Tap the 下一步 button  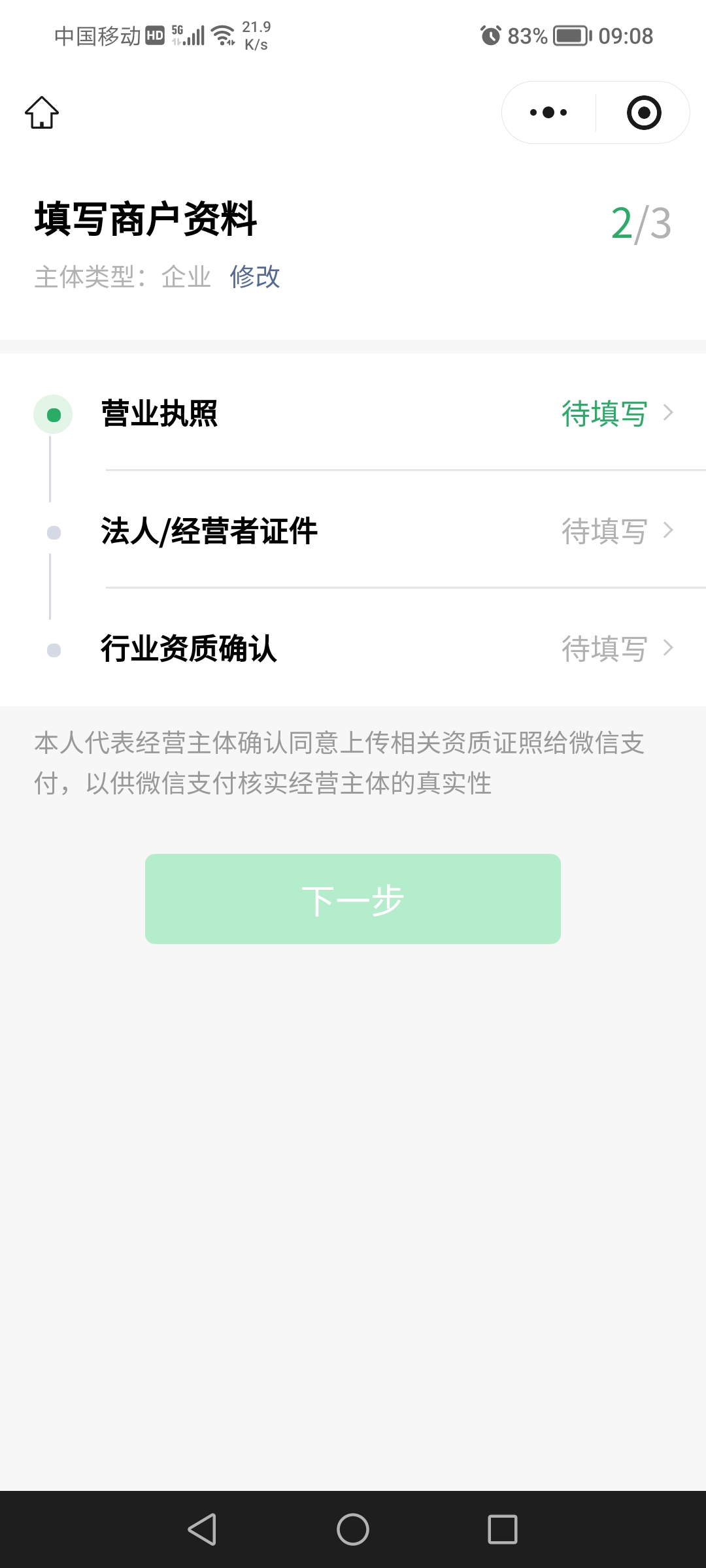pyautogui.click(x=353, y=899)
